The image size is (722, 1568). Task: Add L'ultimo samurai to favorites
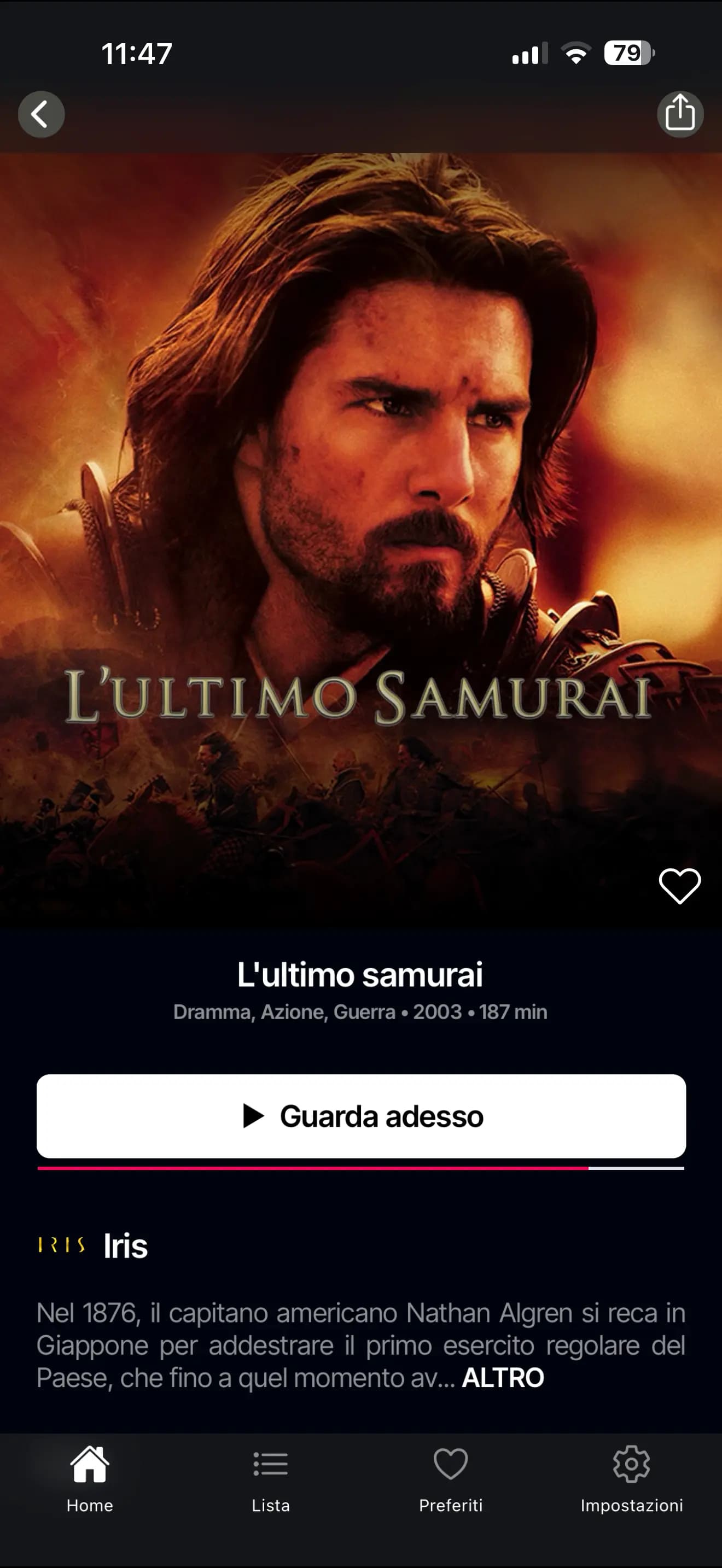click(679, 886)
